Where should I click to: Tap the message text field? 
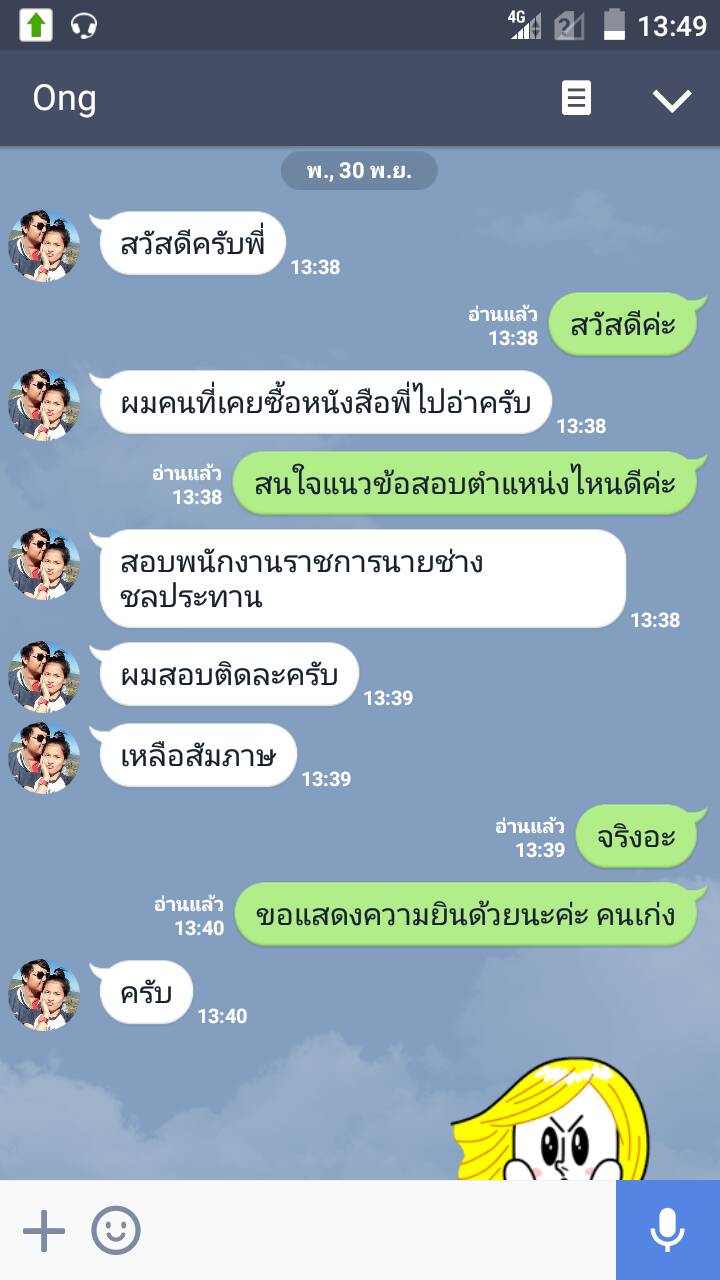coord(380,1230)
